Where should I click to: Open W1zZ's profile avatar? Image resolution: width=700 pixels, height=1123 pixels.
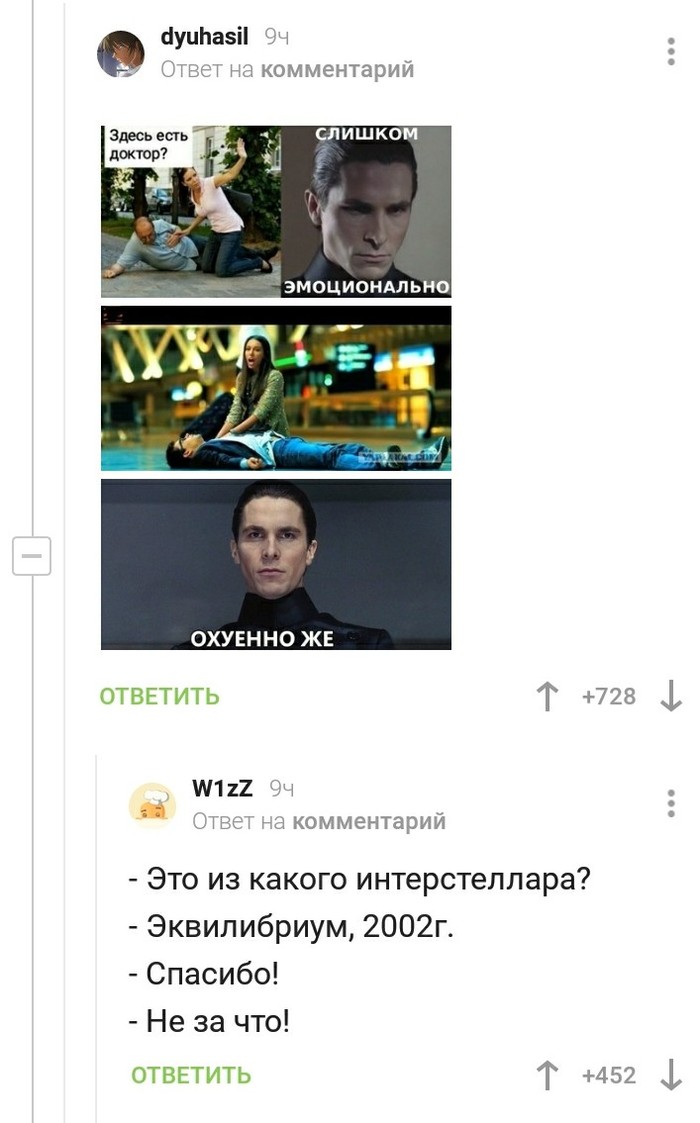(x=153, y=804)
